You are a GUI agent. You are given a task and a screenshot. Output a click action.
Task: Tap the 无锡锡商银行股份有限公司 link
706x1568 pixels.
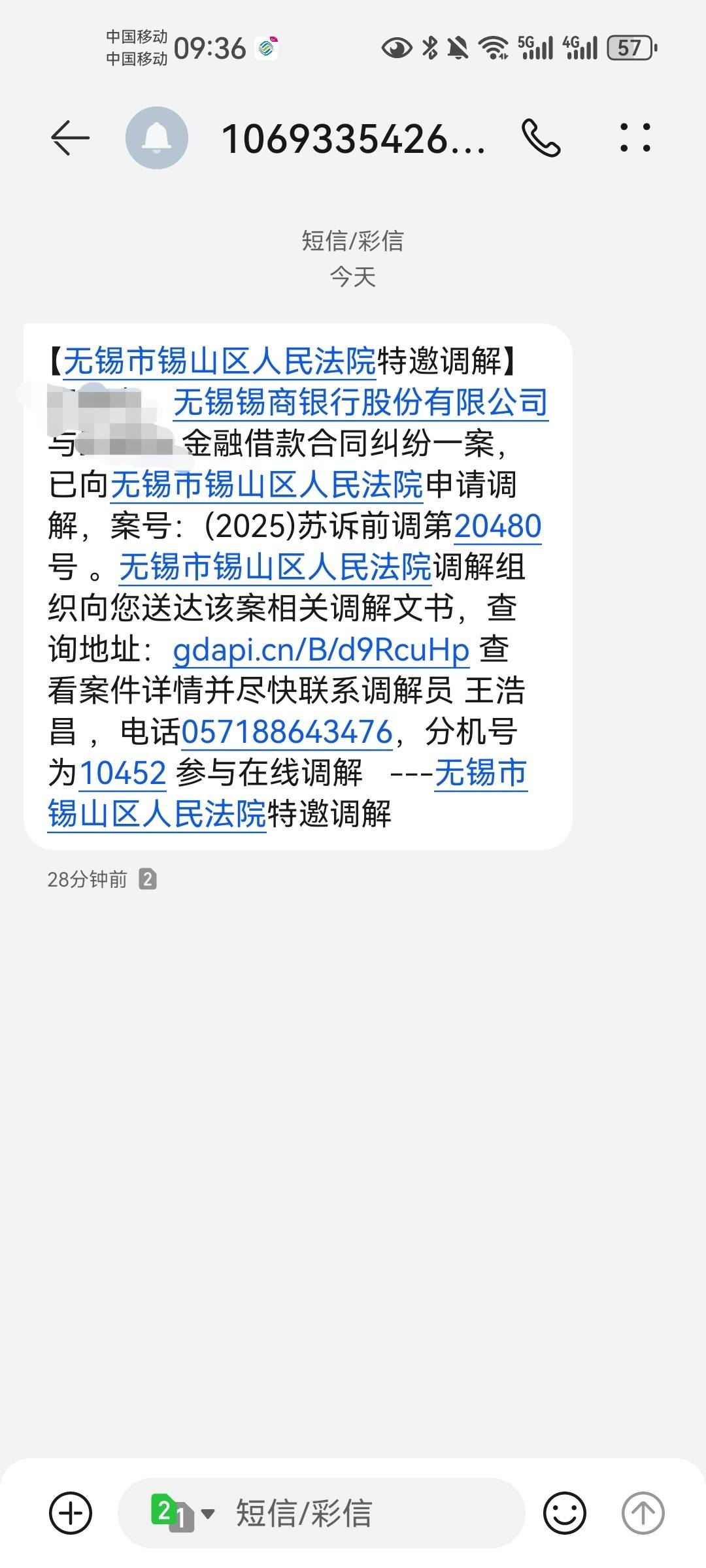360,402
